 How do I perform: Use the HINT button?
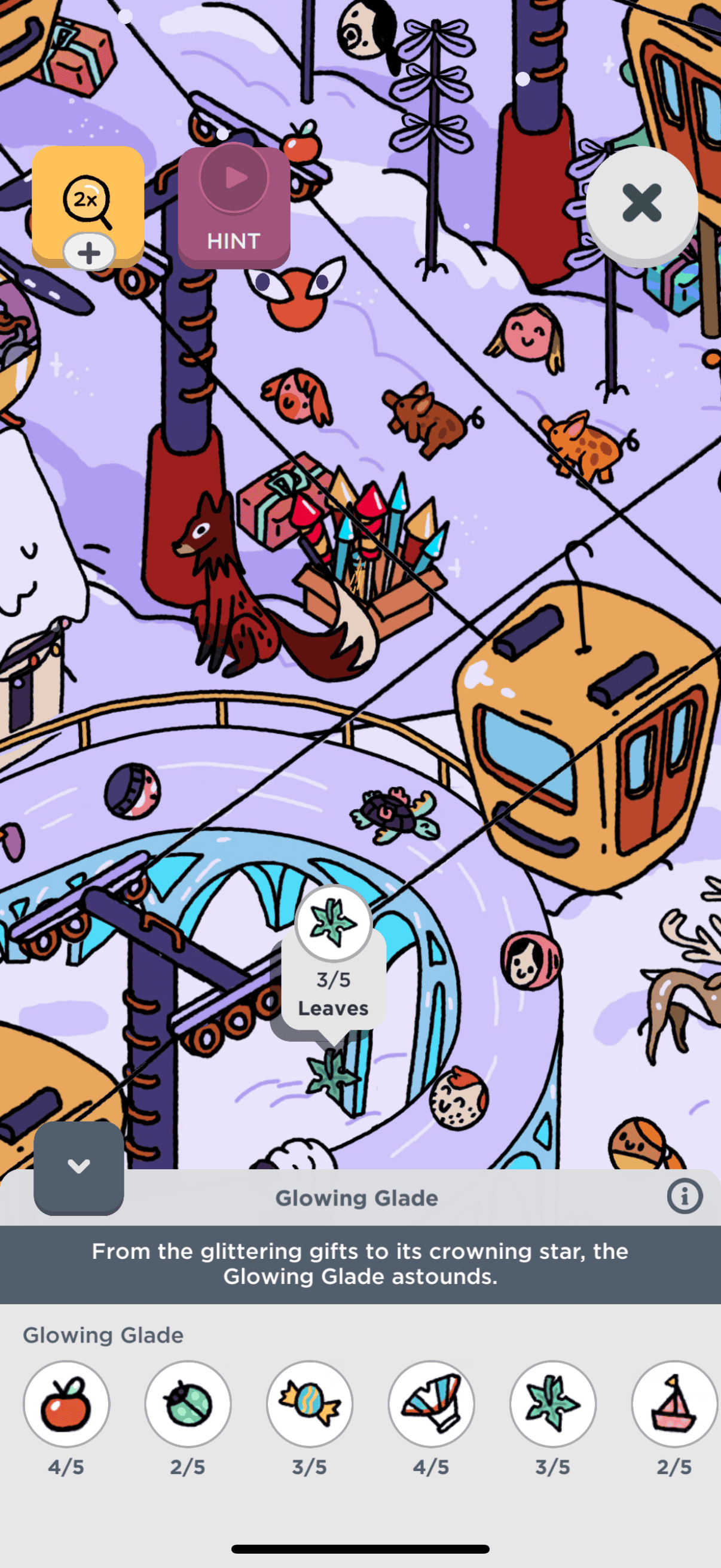click(x=234, y=207)
